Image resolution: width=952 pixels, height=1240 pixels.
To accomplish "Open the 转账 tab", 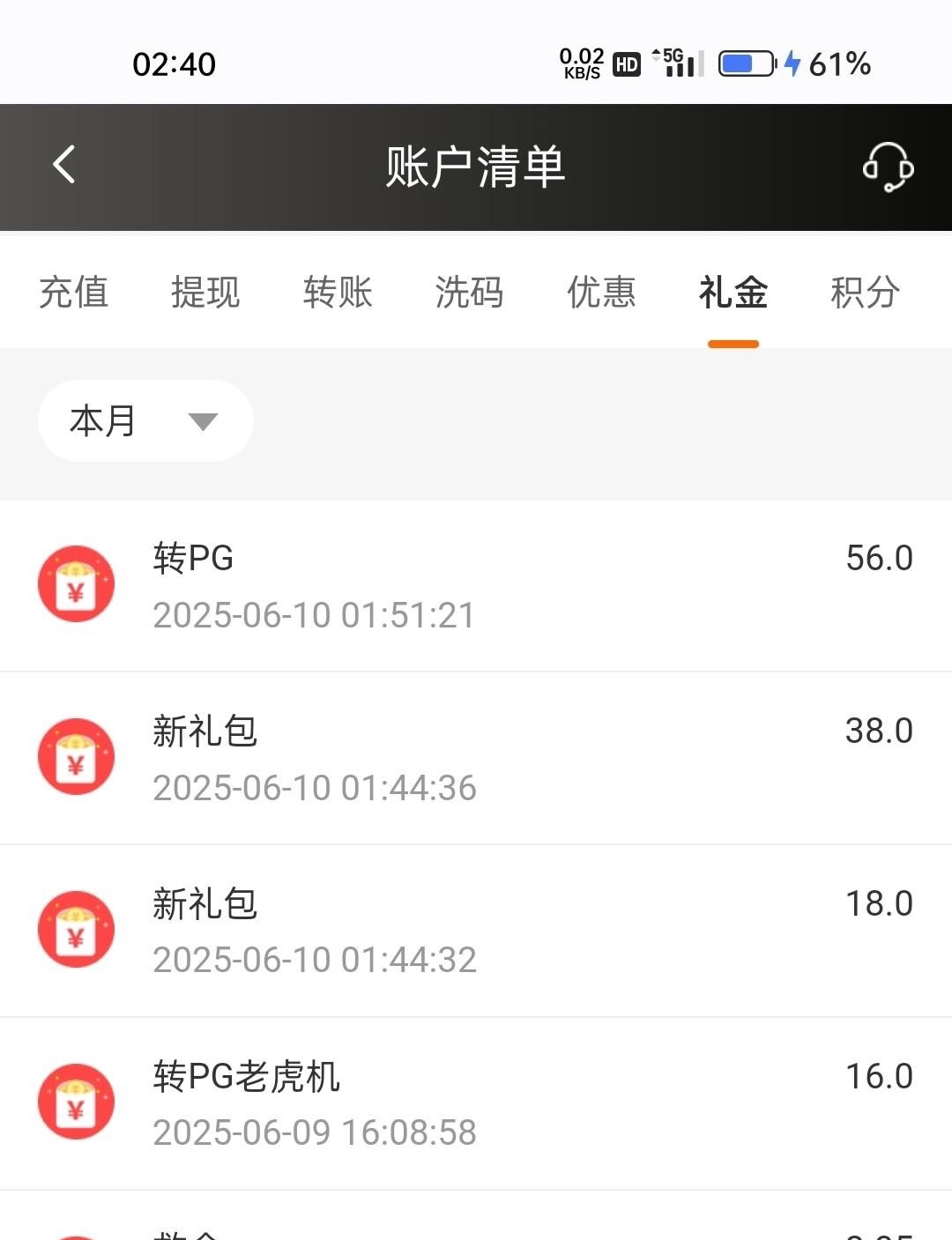I will tap(338, 292).
